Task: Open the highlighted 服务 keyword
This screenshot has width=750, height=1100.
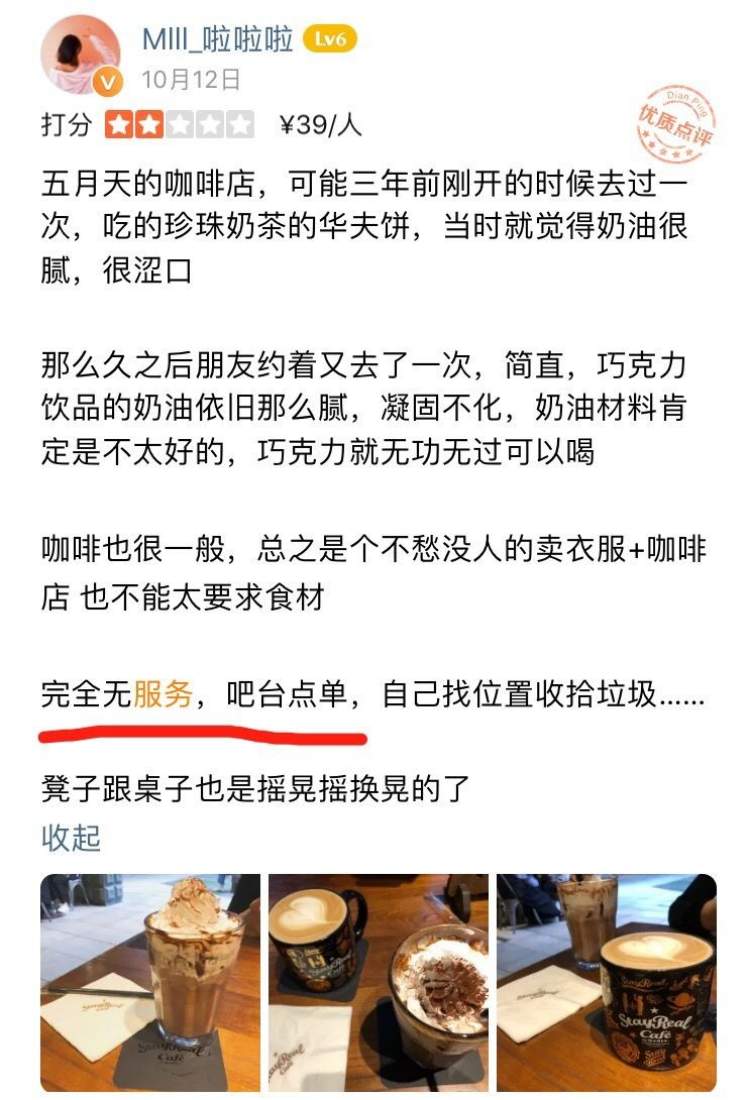Action: point(162,694)
